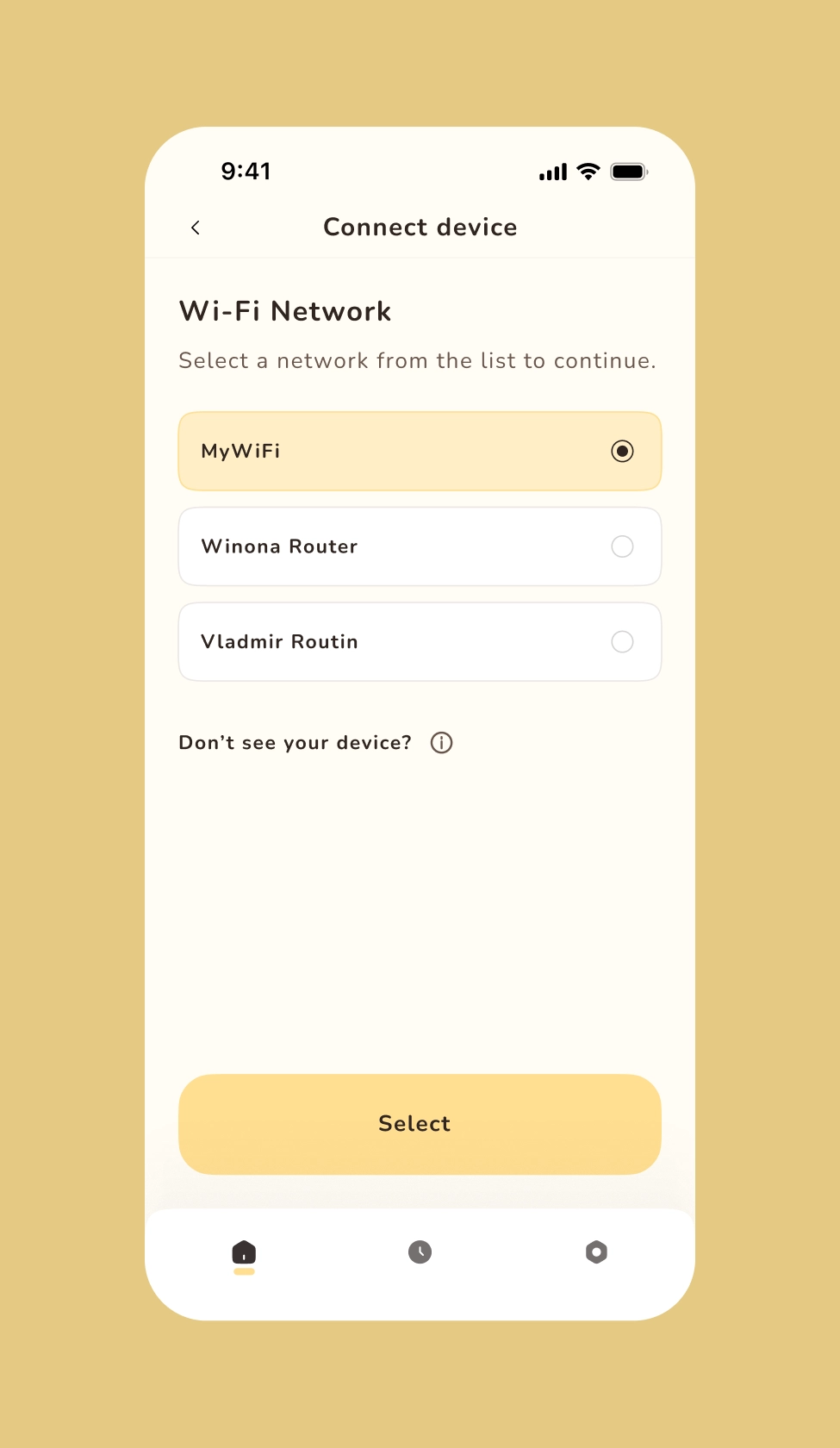The height and width of the screenshot is (1448, 840).
Task: Tap the Select button
Action: tap(420, 1124)
